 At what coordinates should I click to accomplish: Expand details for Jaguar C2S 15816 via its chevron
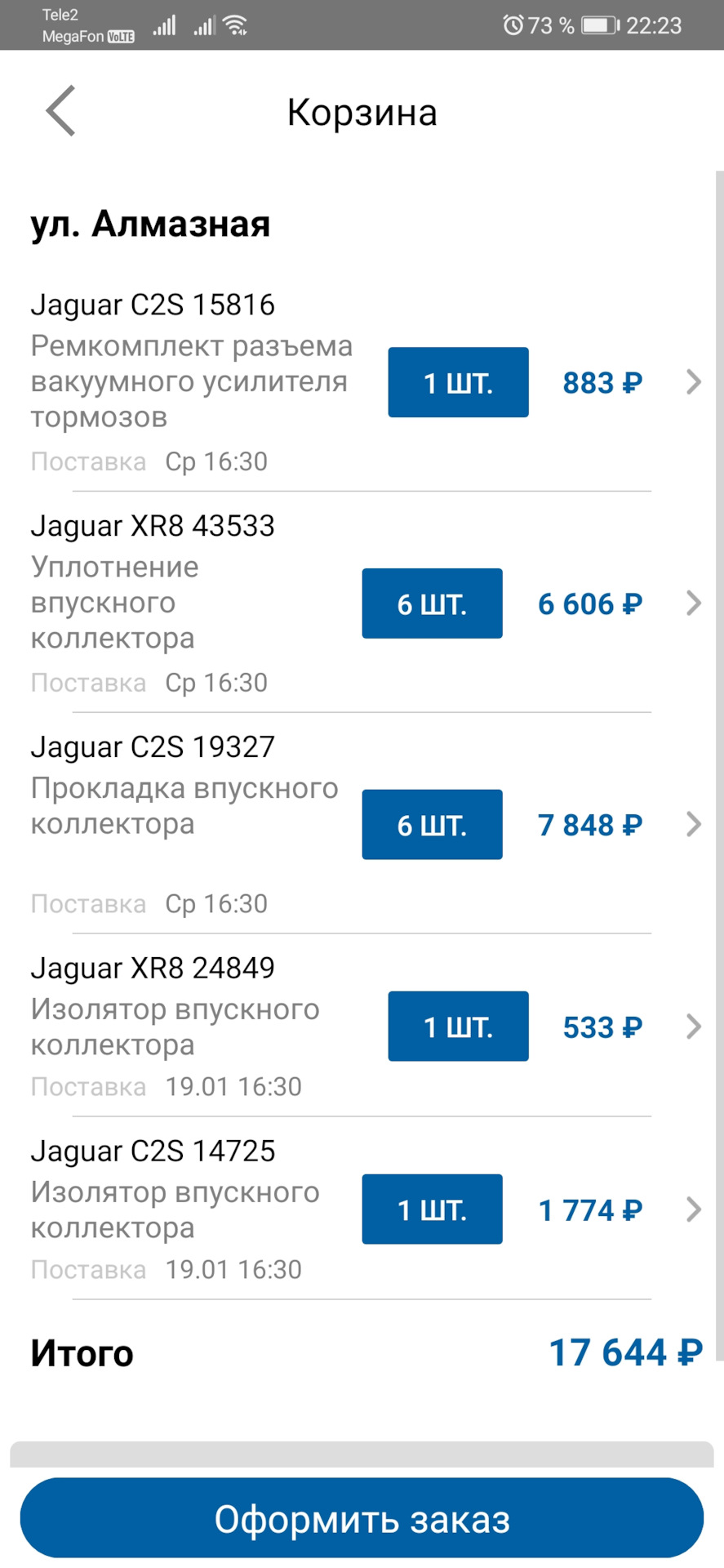[x=694, y=382]
